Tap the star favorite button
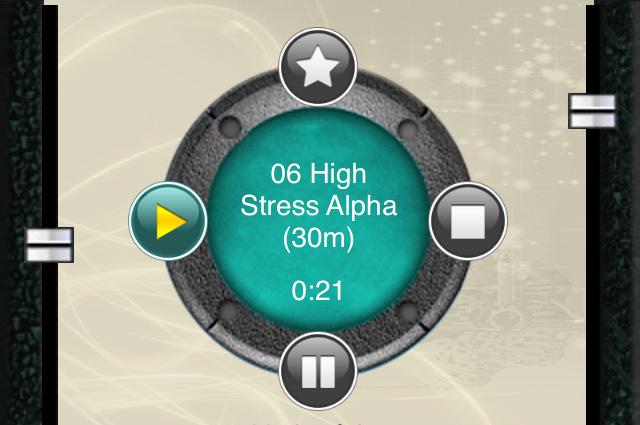 point(317,66)
